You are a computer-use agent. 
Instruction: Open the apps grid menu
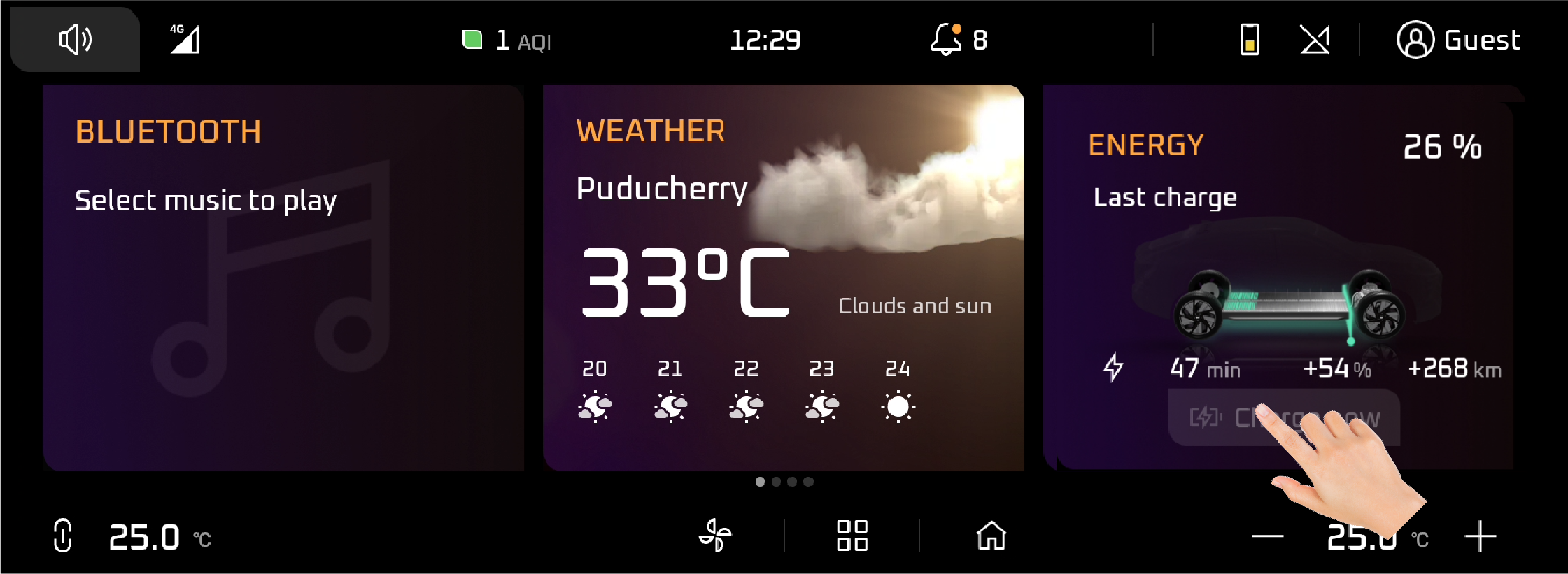pos(852,536)
